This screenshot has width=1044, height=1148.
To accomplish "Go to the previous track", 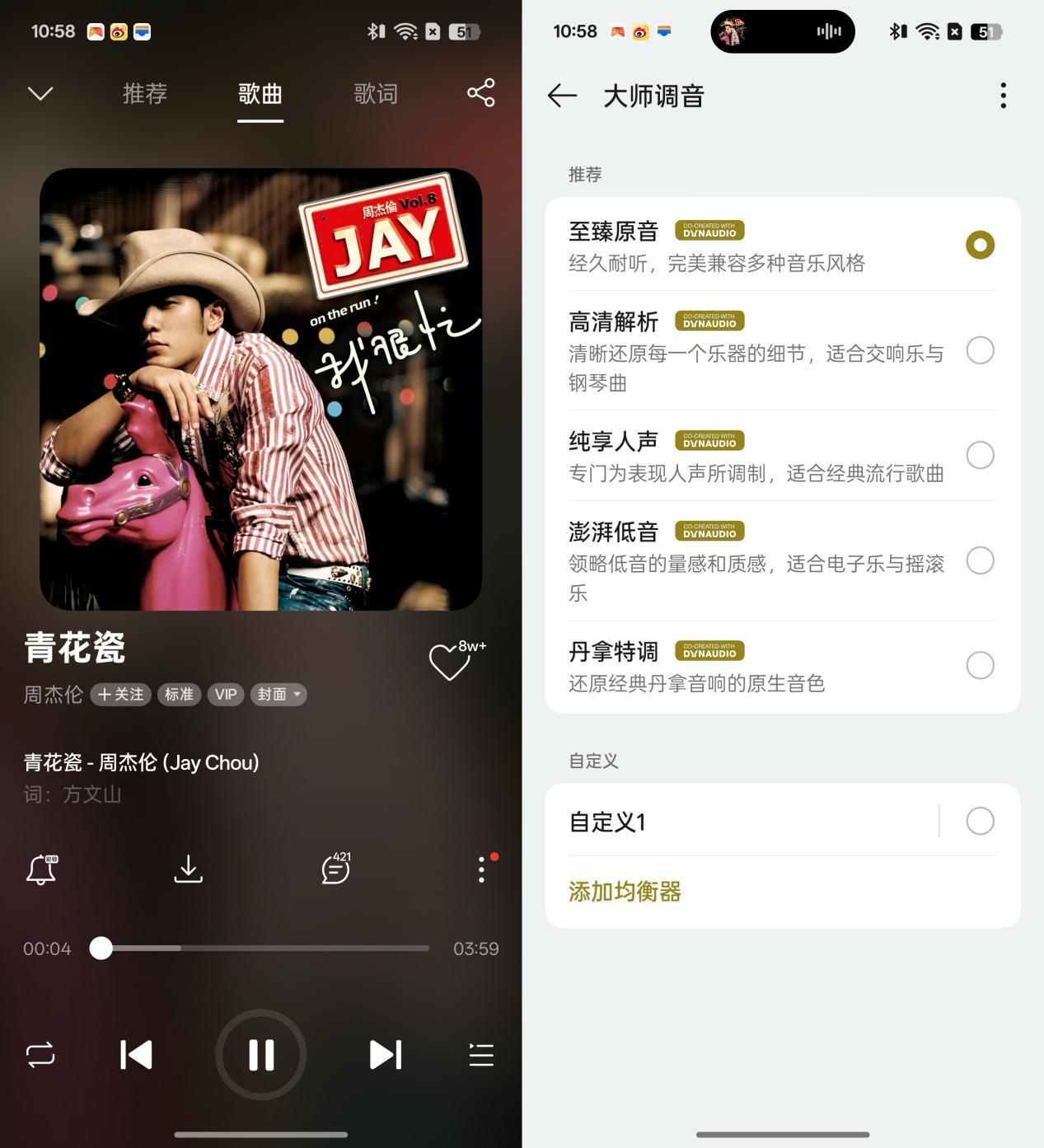I will tap(136, 1055).
